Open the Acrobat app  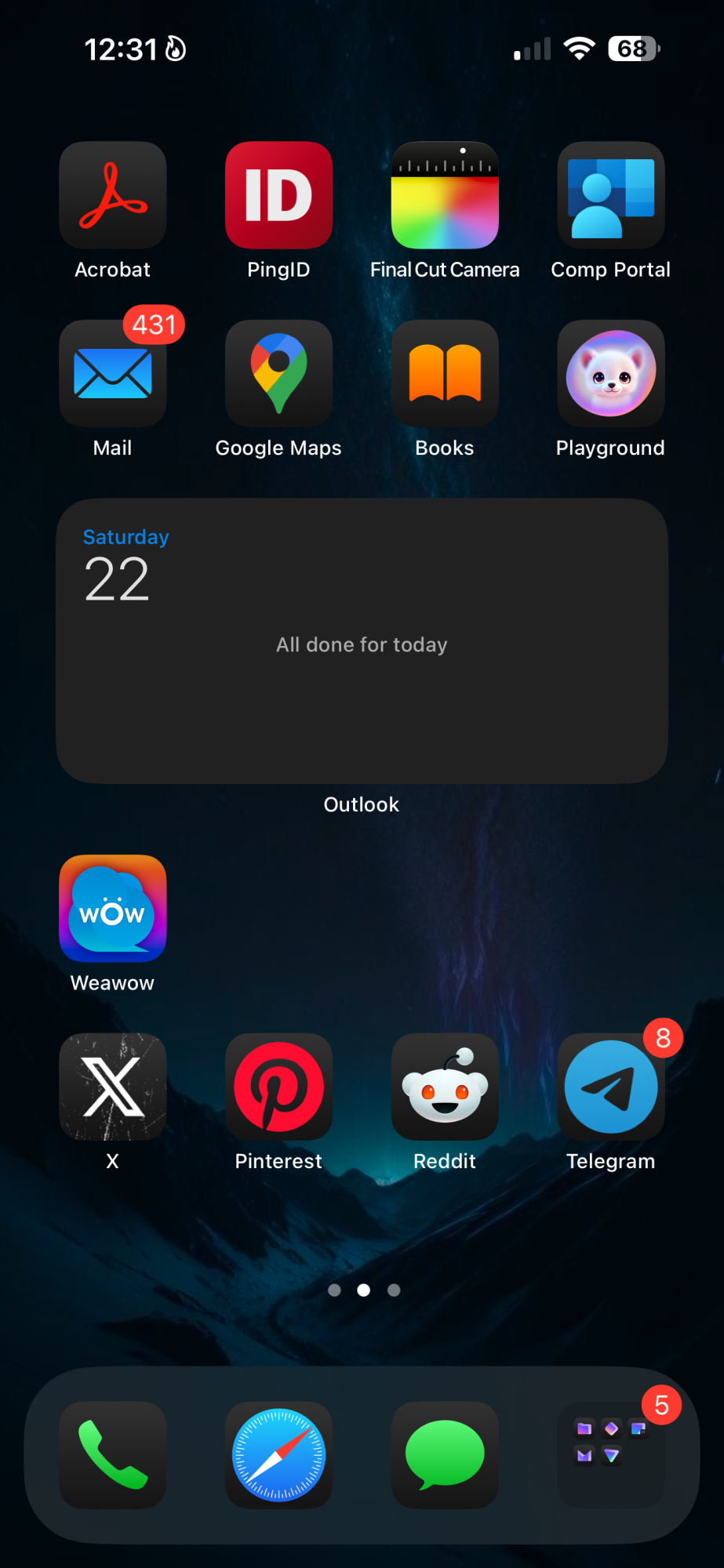click(113, 195)
